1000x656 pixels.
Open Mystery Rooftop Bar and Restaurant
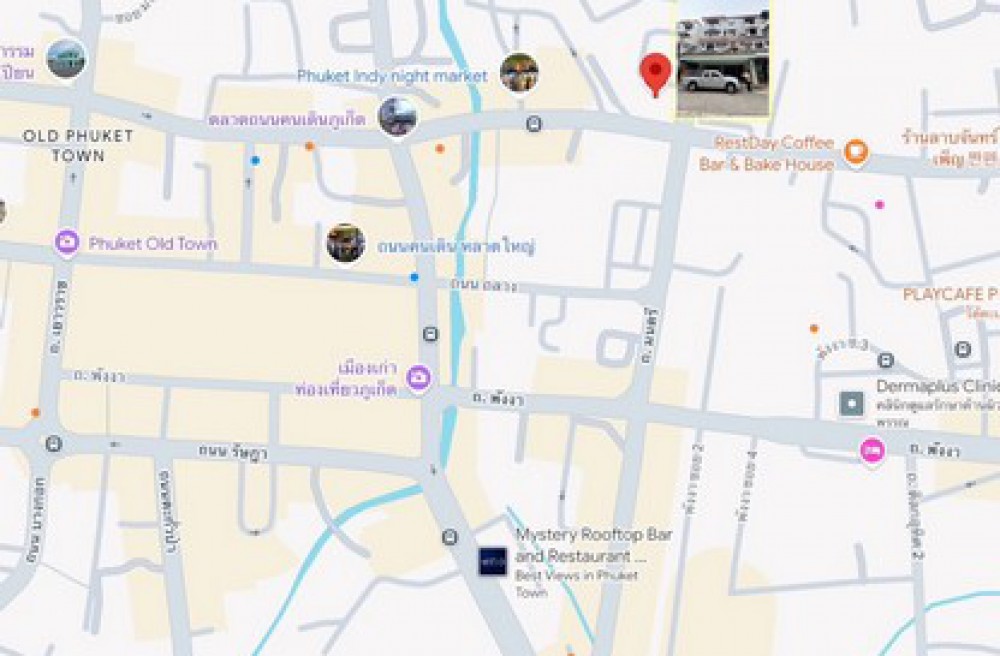pyautogui.click(x=493, y=561)
